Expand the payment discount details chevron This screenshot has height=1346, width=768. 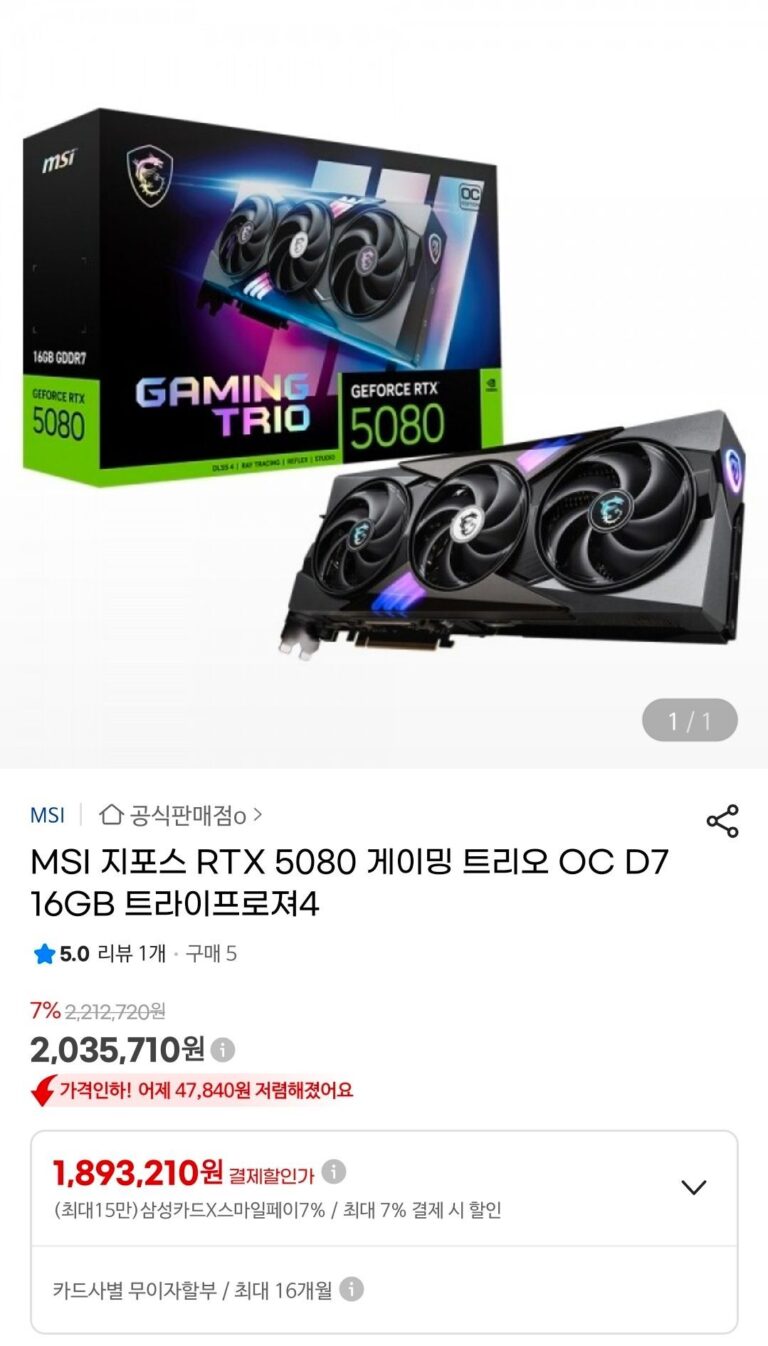693,1187
